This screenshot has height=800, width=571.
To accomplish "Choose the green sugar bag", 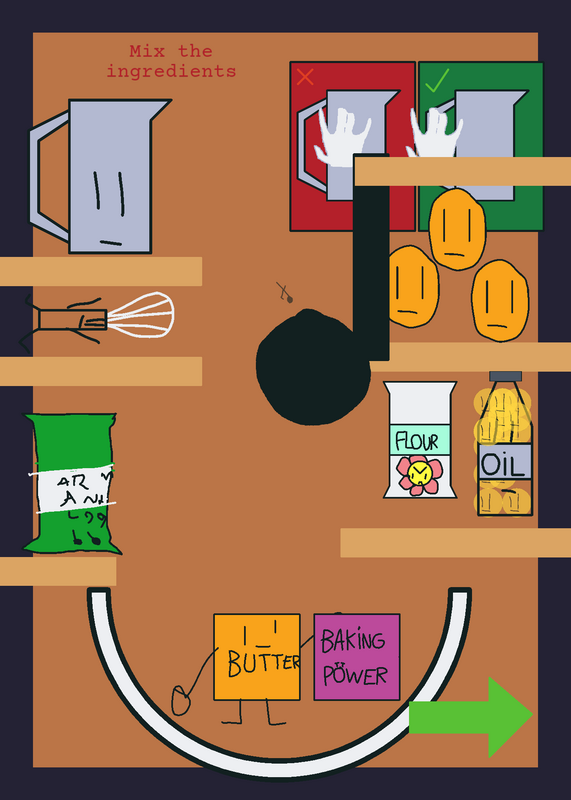I will tap(72, 484).
